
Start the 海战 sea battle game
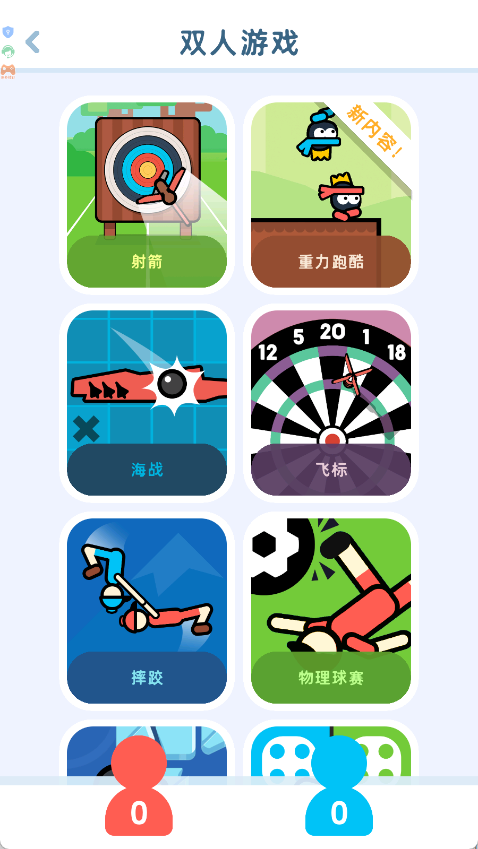(147, 403)
